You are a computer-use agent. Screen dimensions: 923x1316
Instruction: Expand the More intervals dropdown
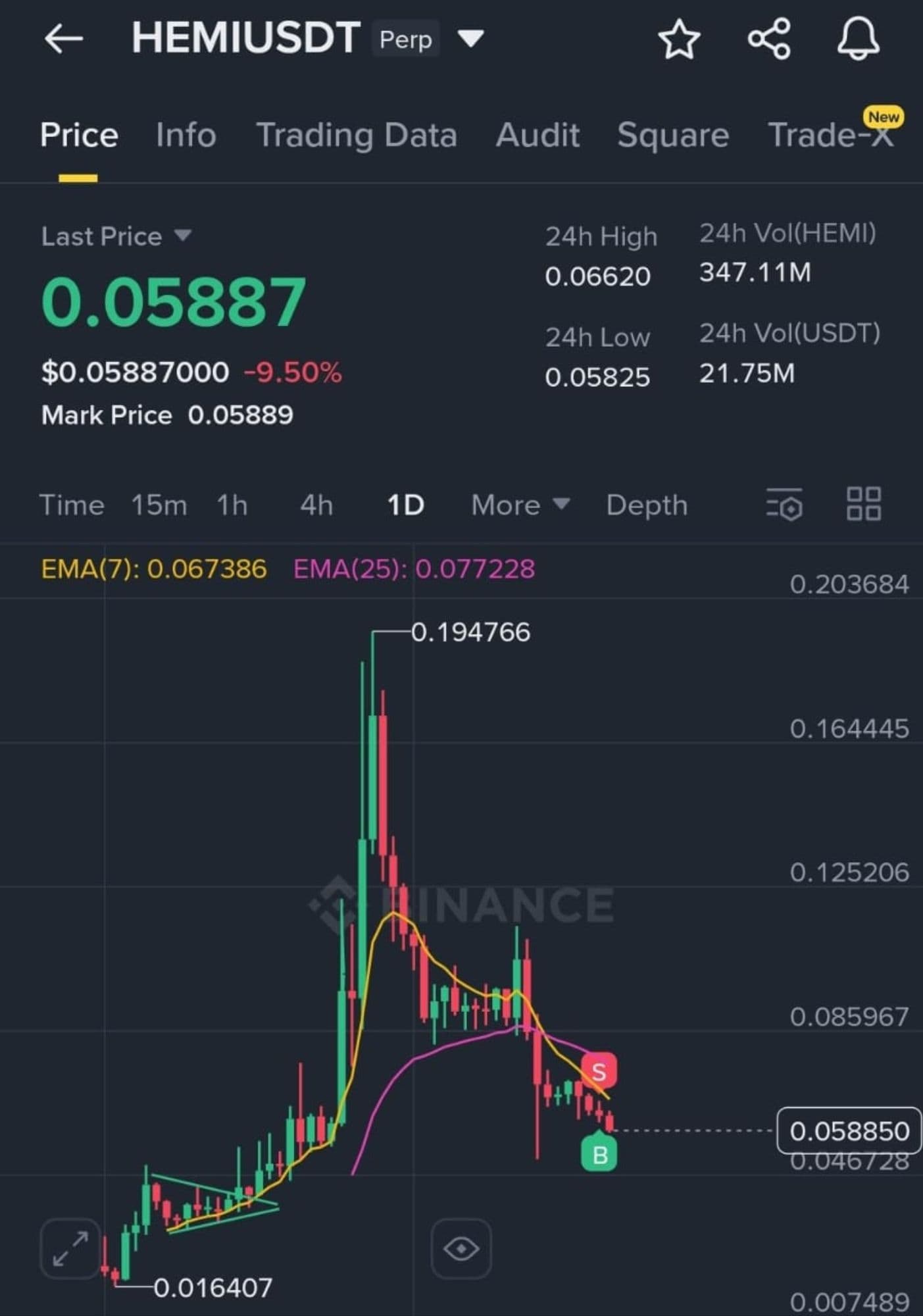click(x=520, y=505)
